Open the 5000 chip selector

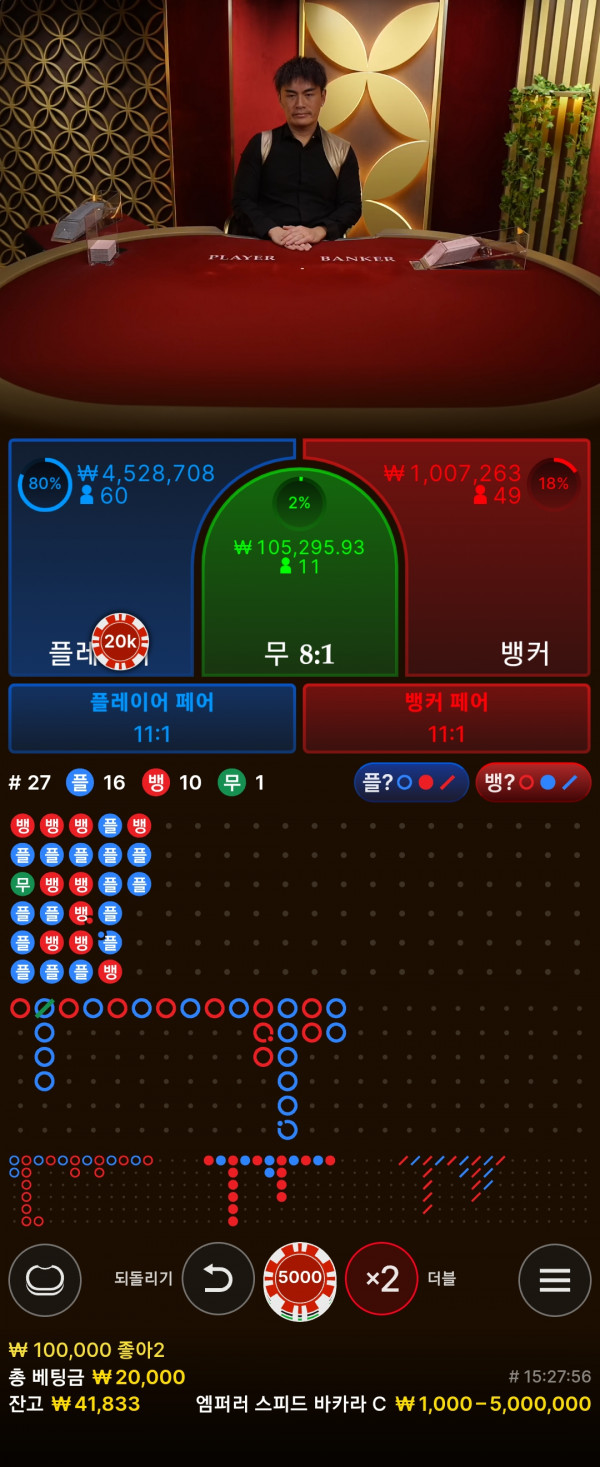(300, 1278)
